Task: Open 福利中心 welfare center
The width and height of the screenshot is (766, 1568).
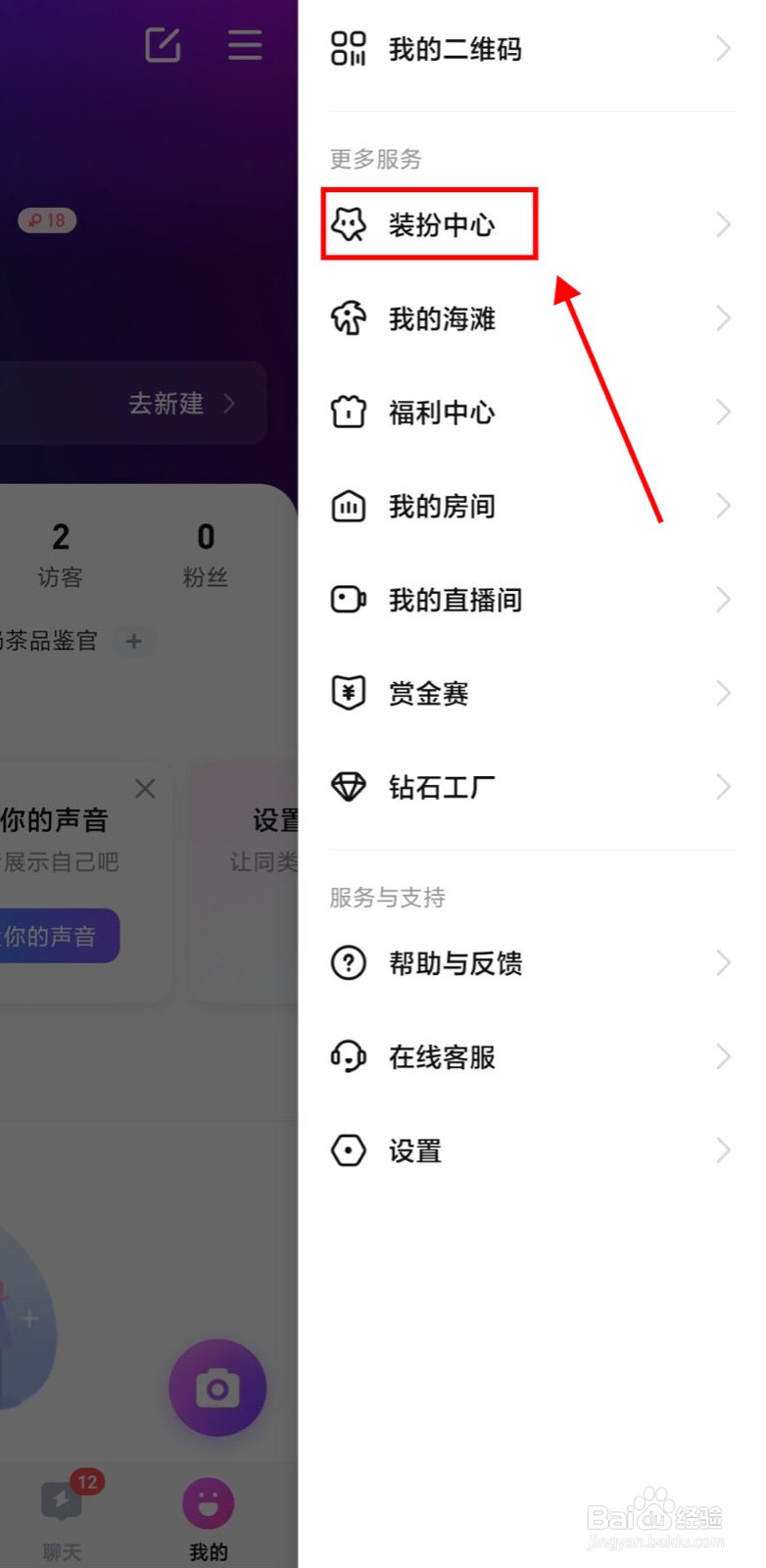Action: click(348, 412)
